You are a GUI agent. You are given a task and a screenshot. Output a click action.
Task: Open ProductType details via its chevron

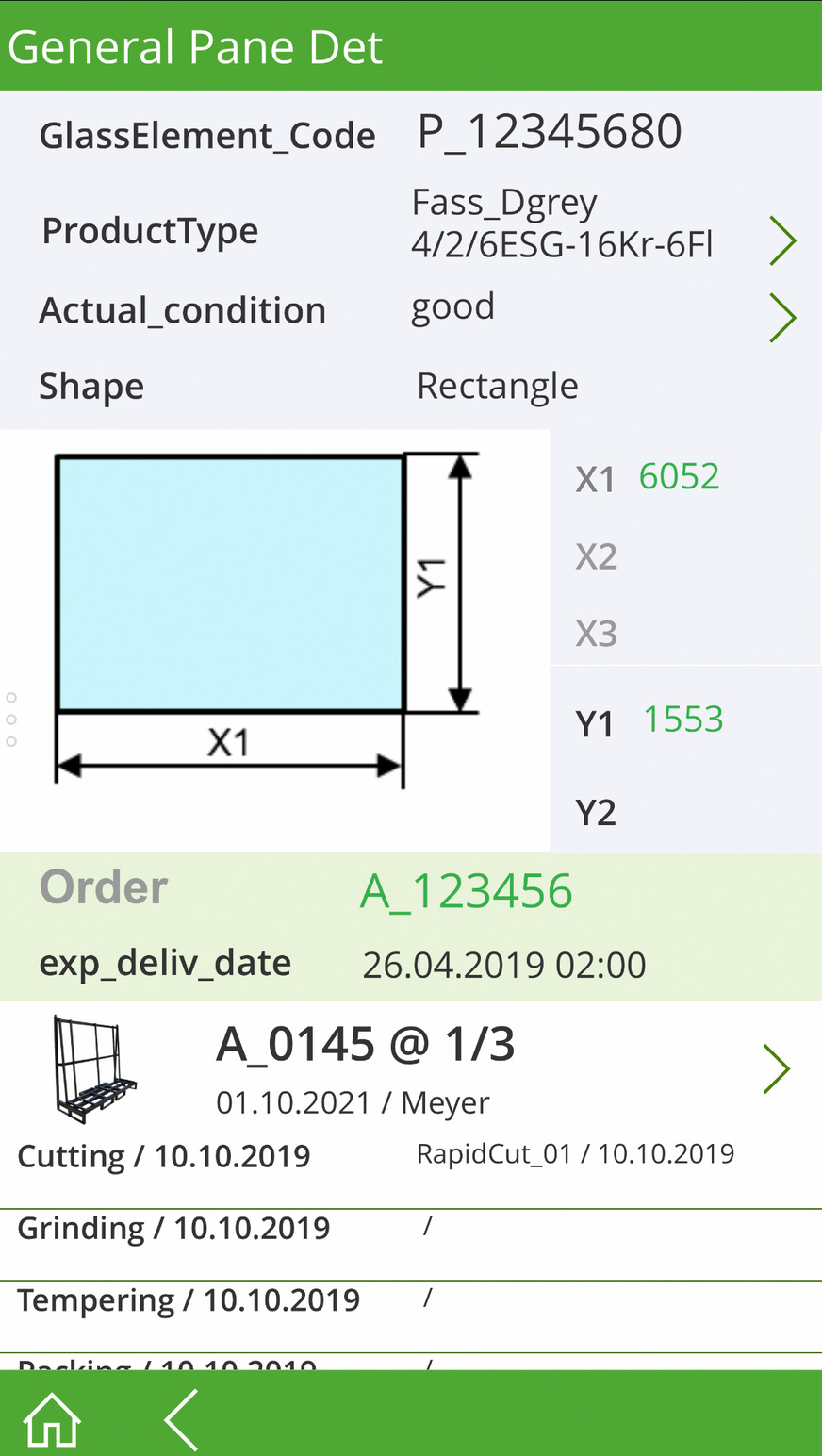coord(783,240)
